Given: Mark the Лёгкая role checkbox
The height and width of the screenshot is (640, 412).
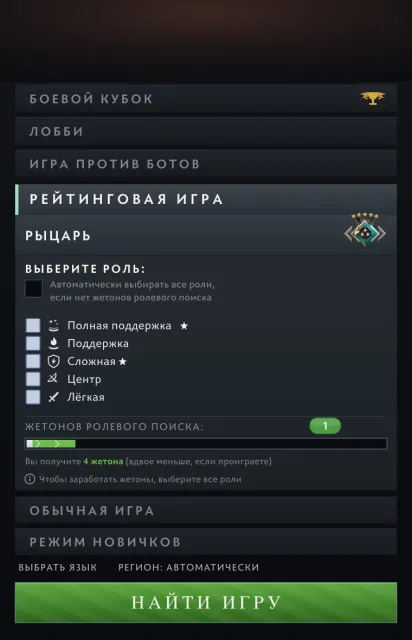Looking at the screenshot, I should pyautogui.click(x=33, y=397).
